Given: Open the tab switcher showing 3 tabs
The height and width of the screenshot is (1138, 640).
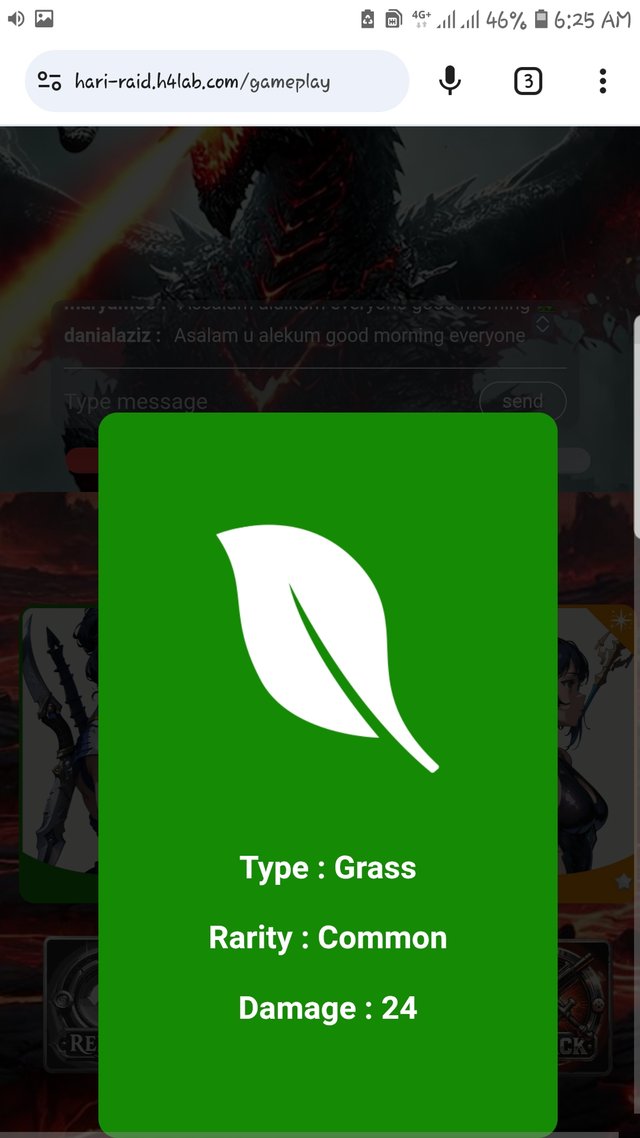Looking at the screenshot, I should click(528, 81).
